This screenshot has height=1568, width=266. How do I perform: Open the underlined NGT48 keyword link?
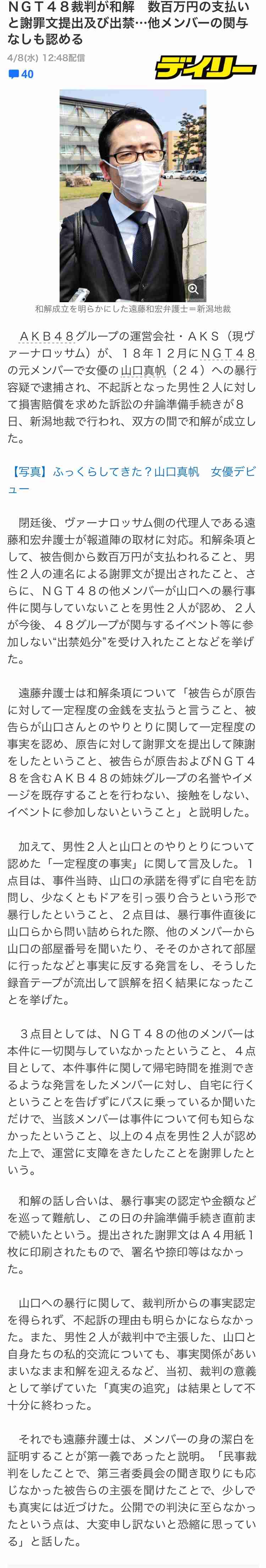(x=227, y=353)
